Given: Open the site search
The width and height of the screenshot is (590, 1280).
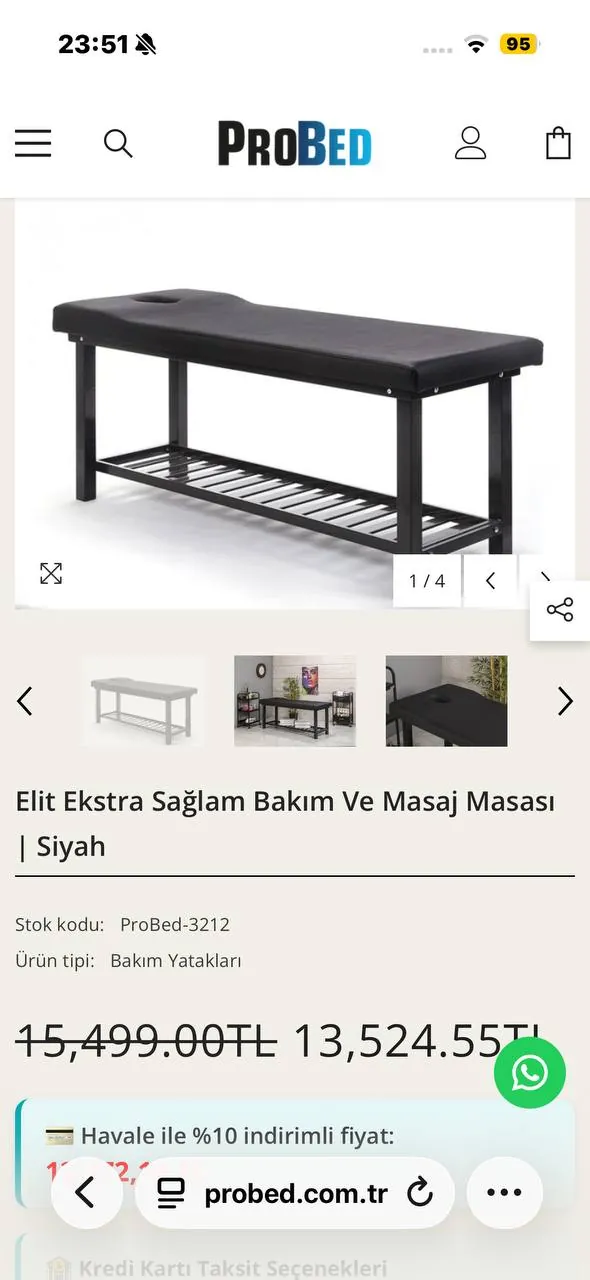Looking at the screenshot, I should 118,144.
